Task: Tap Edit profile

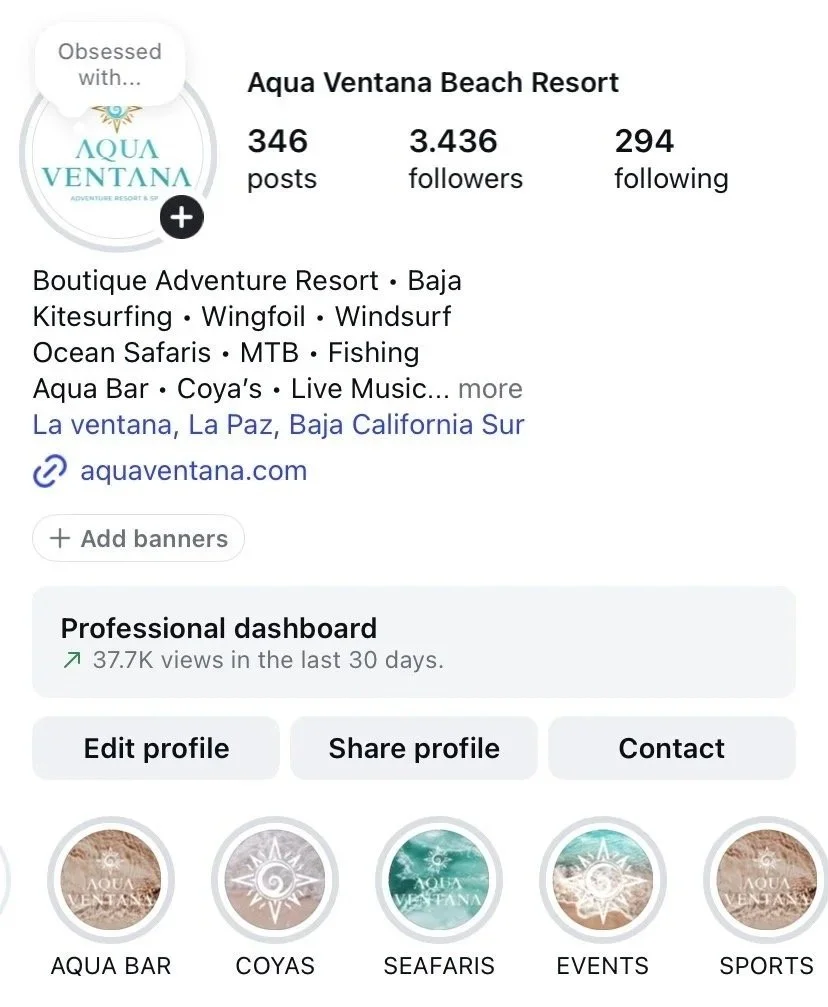Action: pyautogui.click(x=156, y=748)
